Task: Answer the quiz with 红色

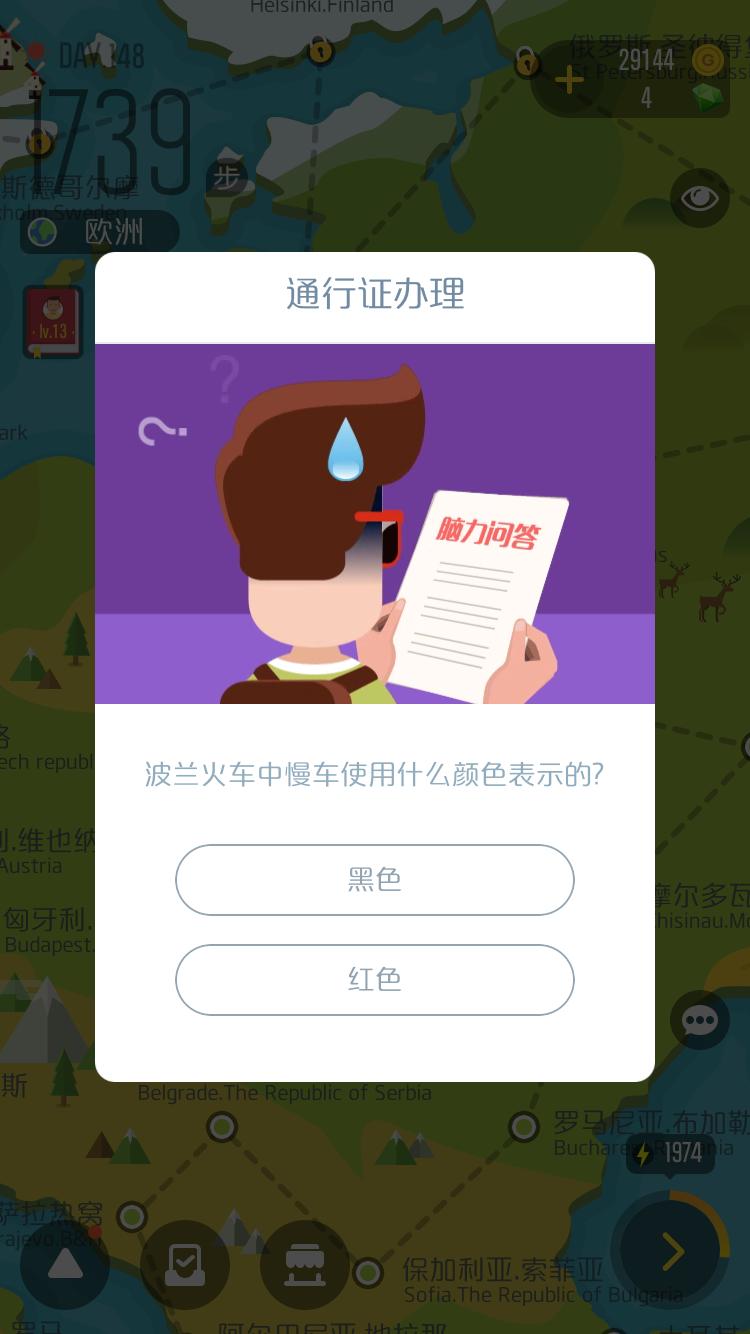Action: point(375,980)
